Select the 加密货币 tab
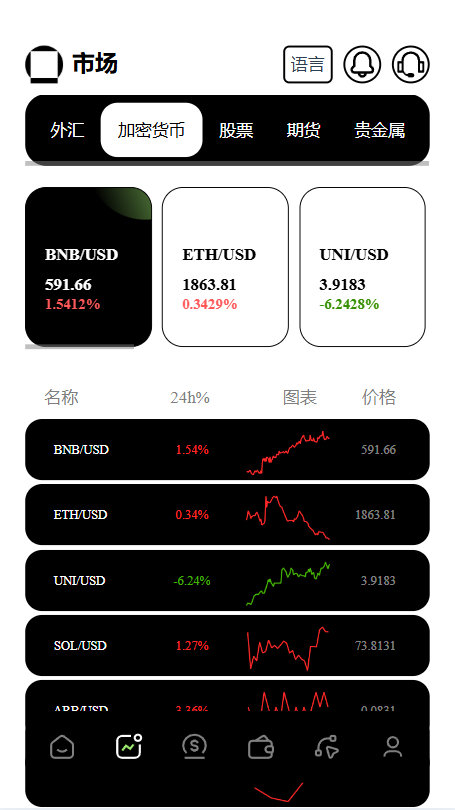 [151, 130]
